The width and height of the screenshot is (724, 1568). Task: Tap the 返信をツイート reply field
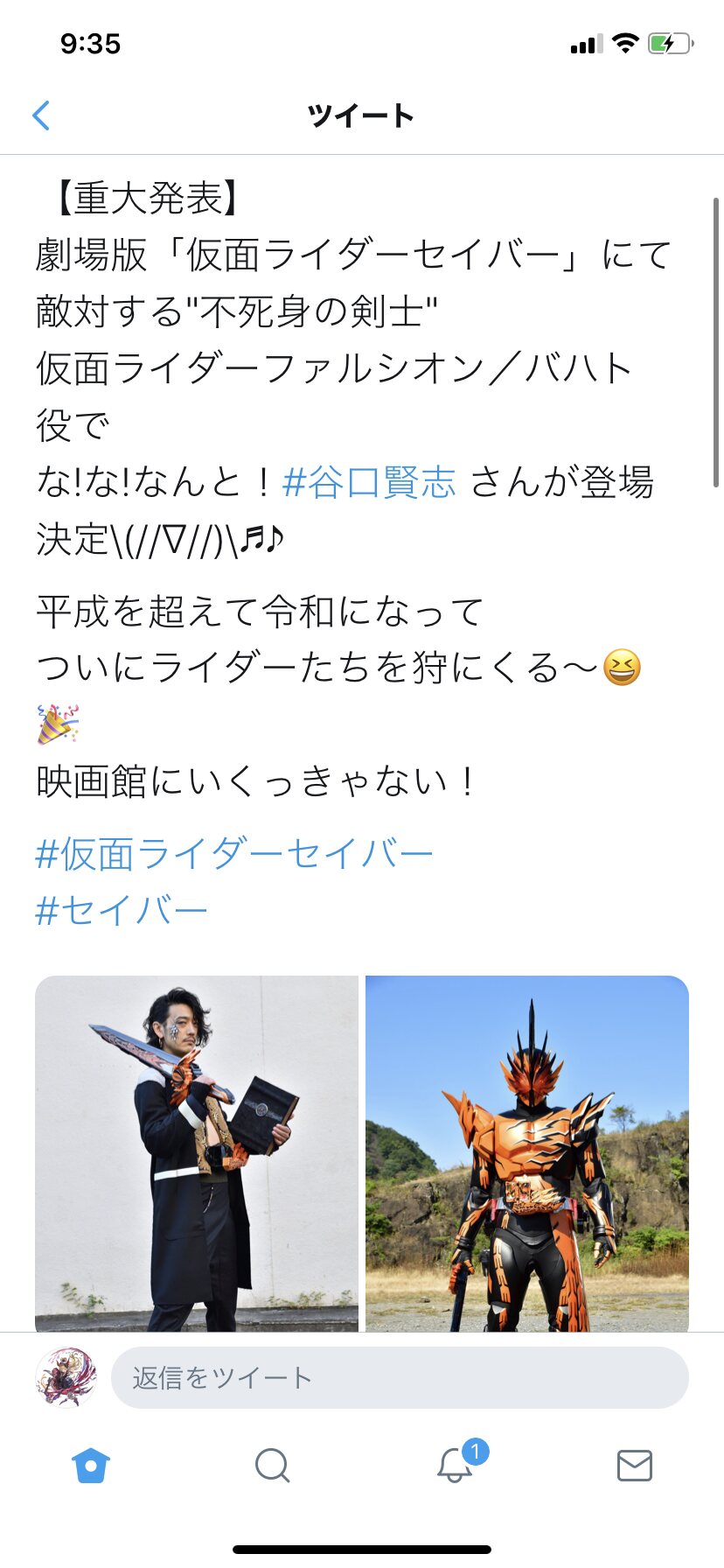[400, 1377]
